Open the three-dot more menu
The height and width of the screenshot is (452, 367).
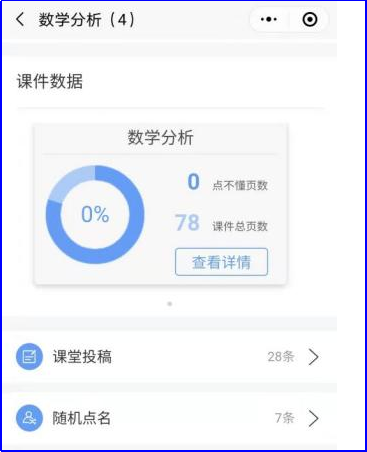coord(269,19)
